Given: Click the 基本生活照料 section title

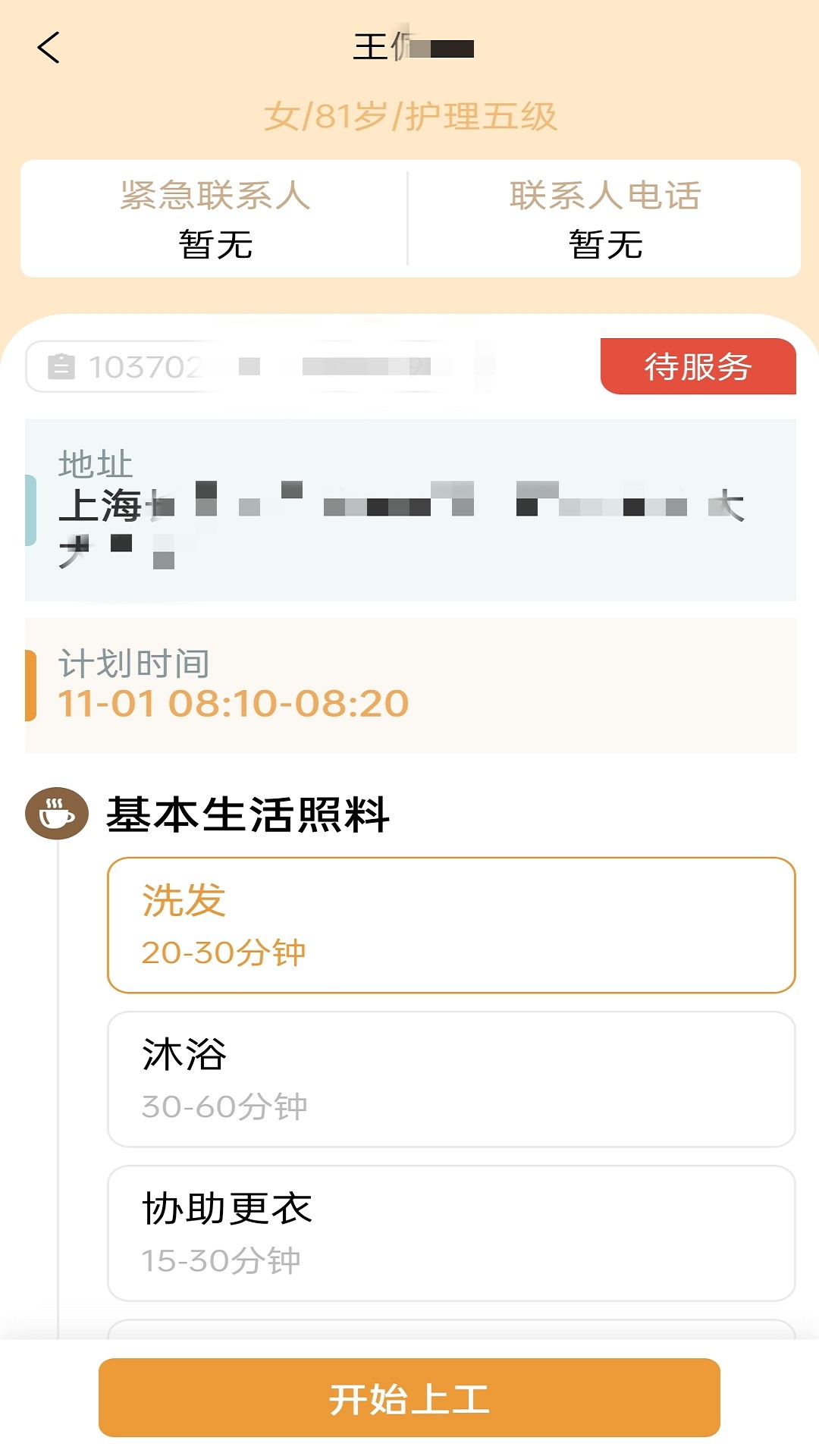Looking at the screenshot, I should [250, 814].
